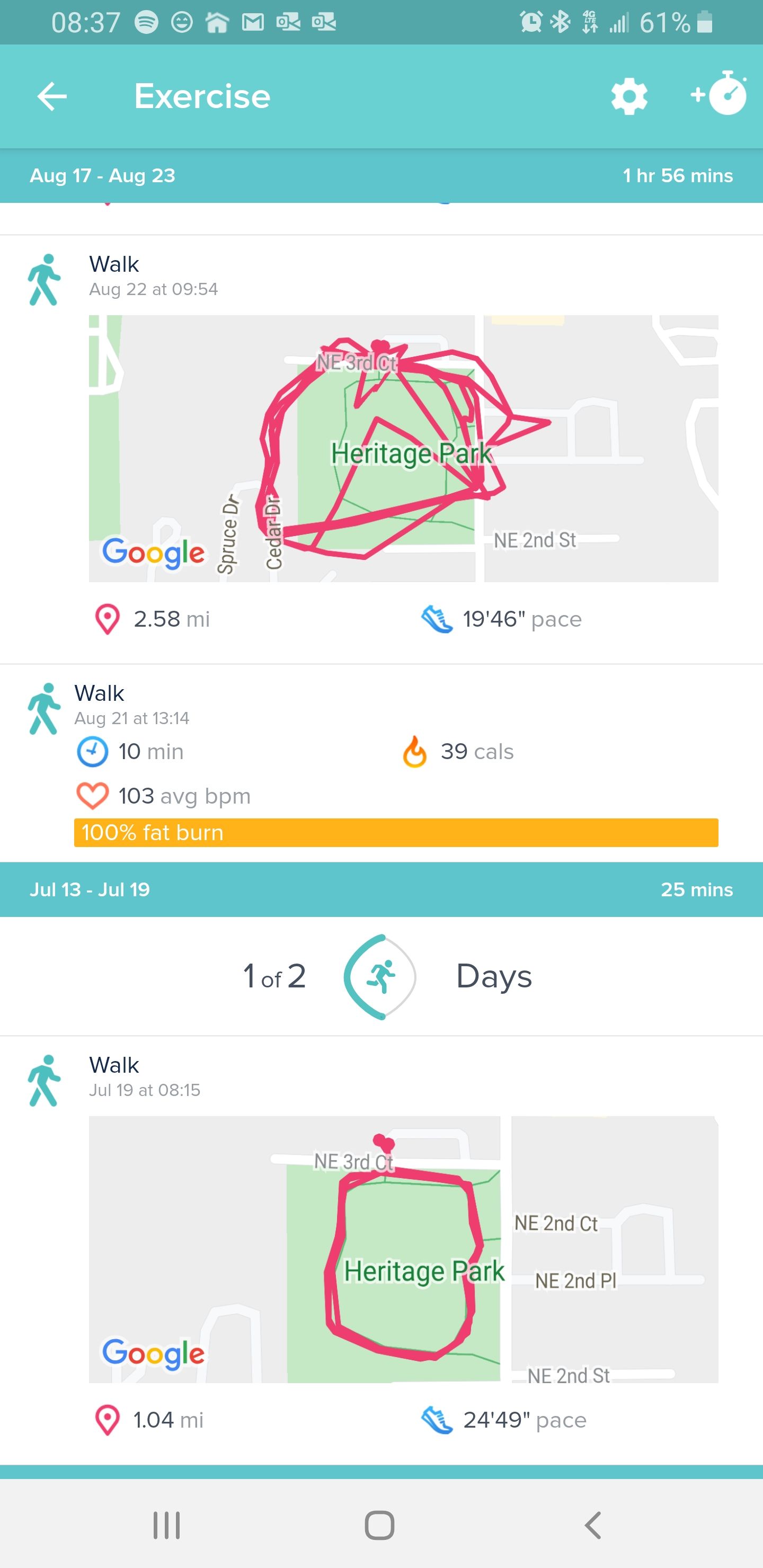
Task: Go back from the Exercise screen
Action: point(52,96)
